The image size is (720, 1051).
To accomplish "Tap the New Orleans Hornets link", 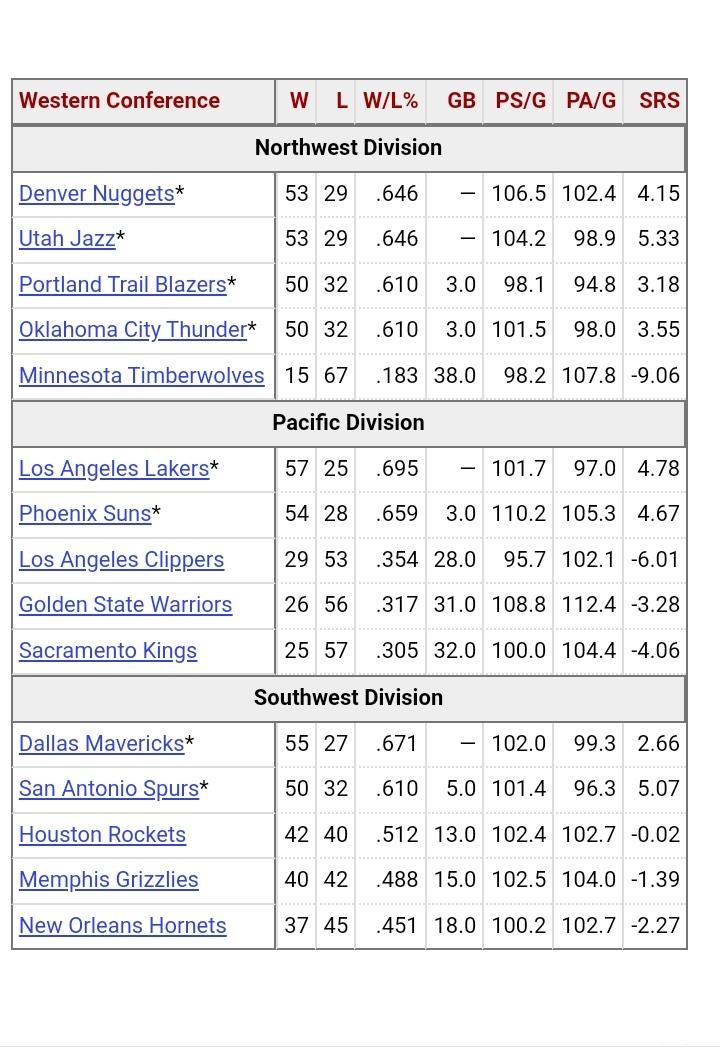I will point(122,926).
